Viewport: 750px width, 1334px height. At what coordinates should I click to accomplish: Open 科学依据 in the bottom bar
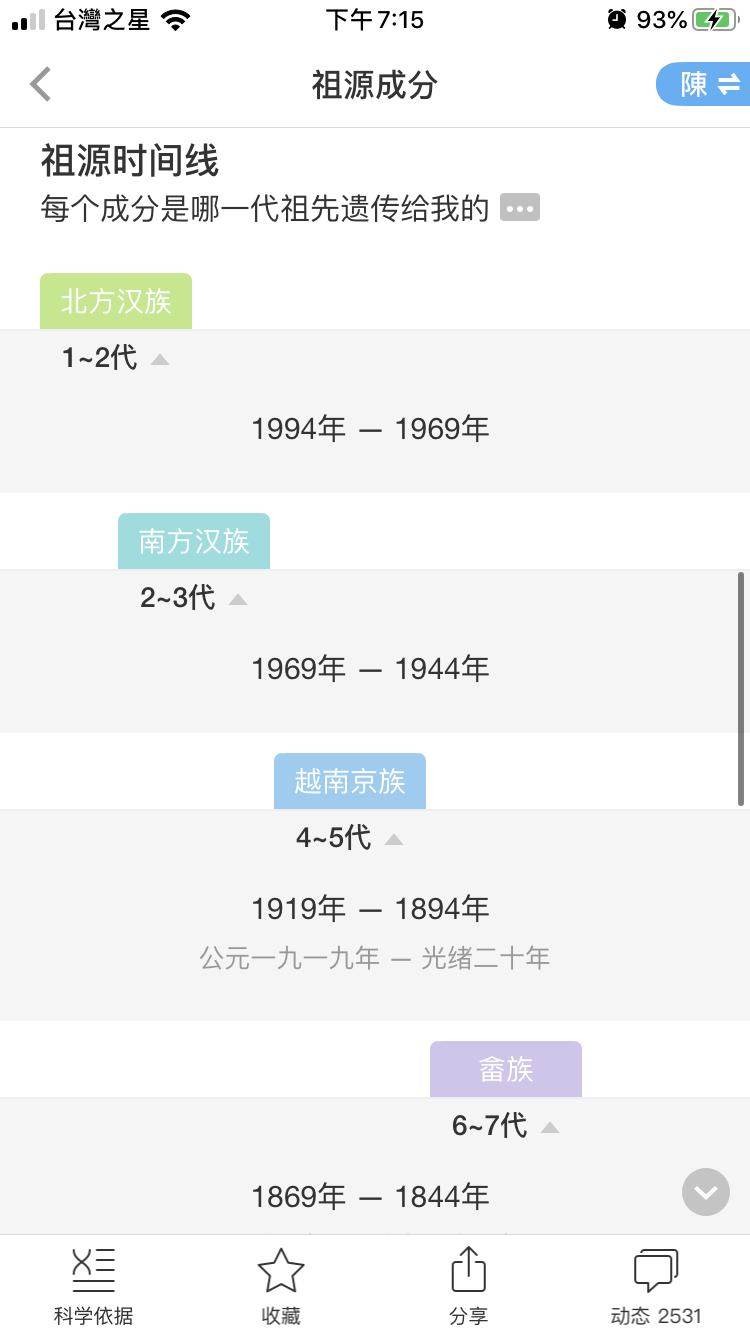[x=94, y=1286]
